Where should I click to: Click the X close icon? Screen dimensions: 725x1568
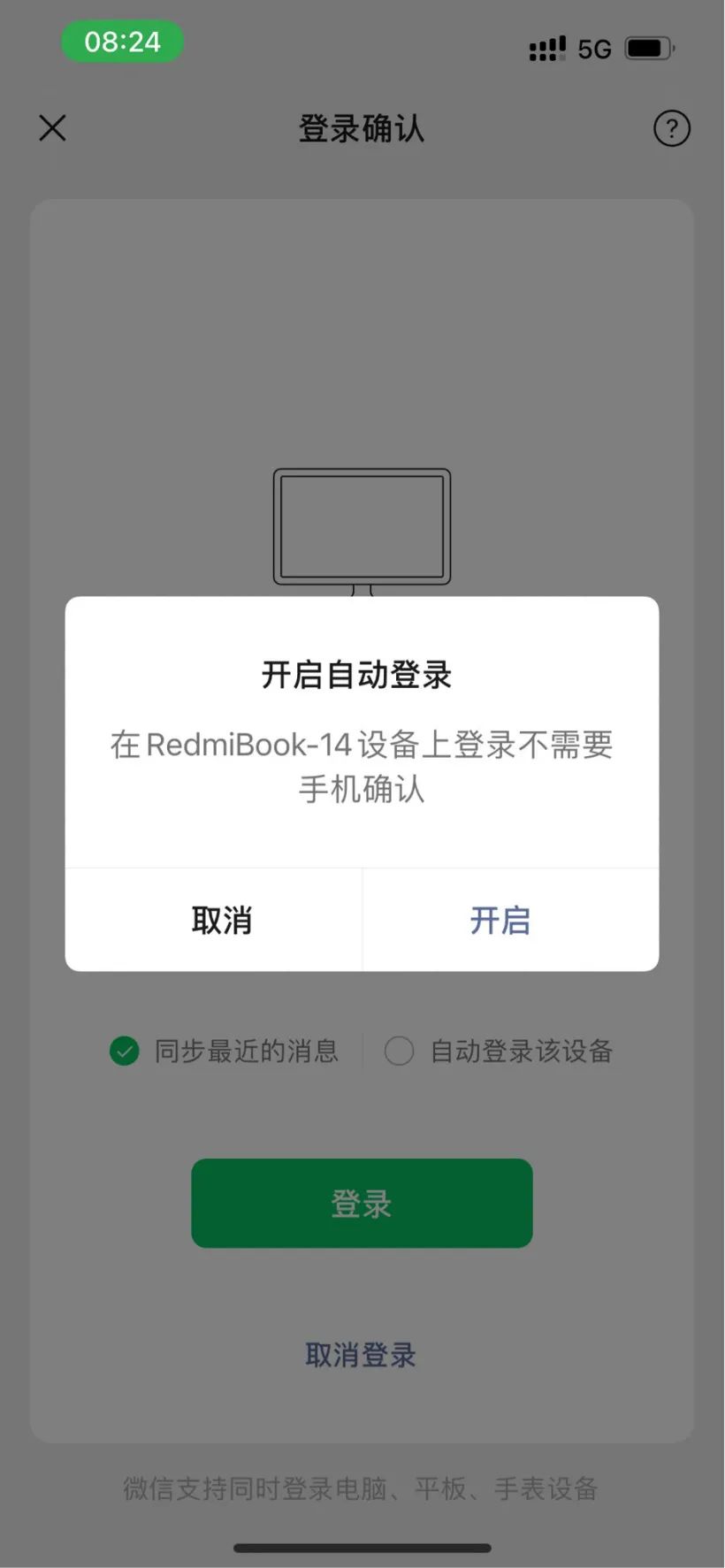[x=52, y=128]
